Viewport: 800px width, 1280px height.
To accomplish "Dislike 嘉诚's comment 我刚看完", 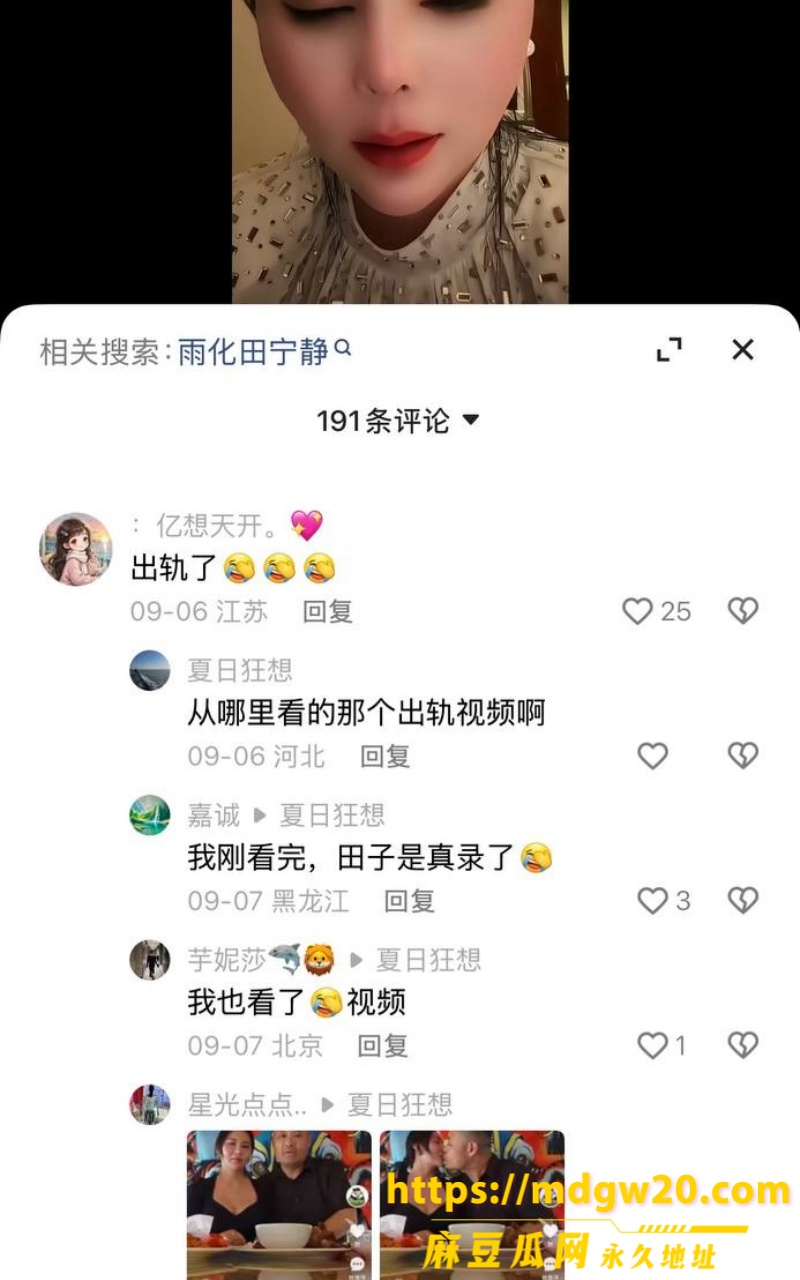I will point(743,901).
